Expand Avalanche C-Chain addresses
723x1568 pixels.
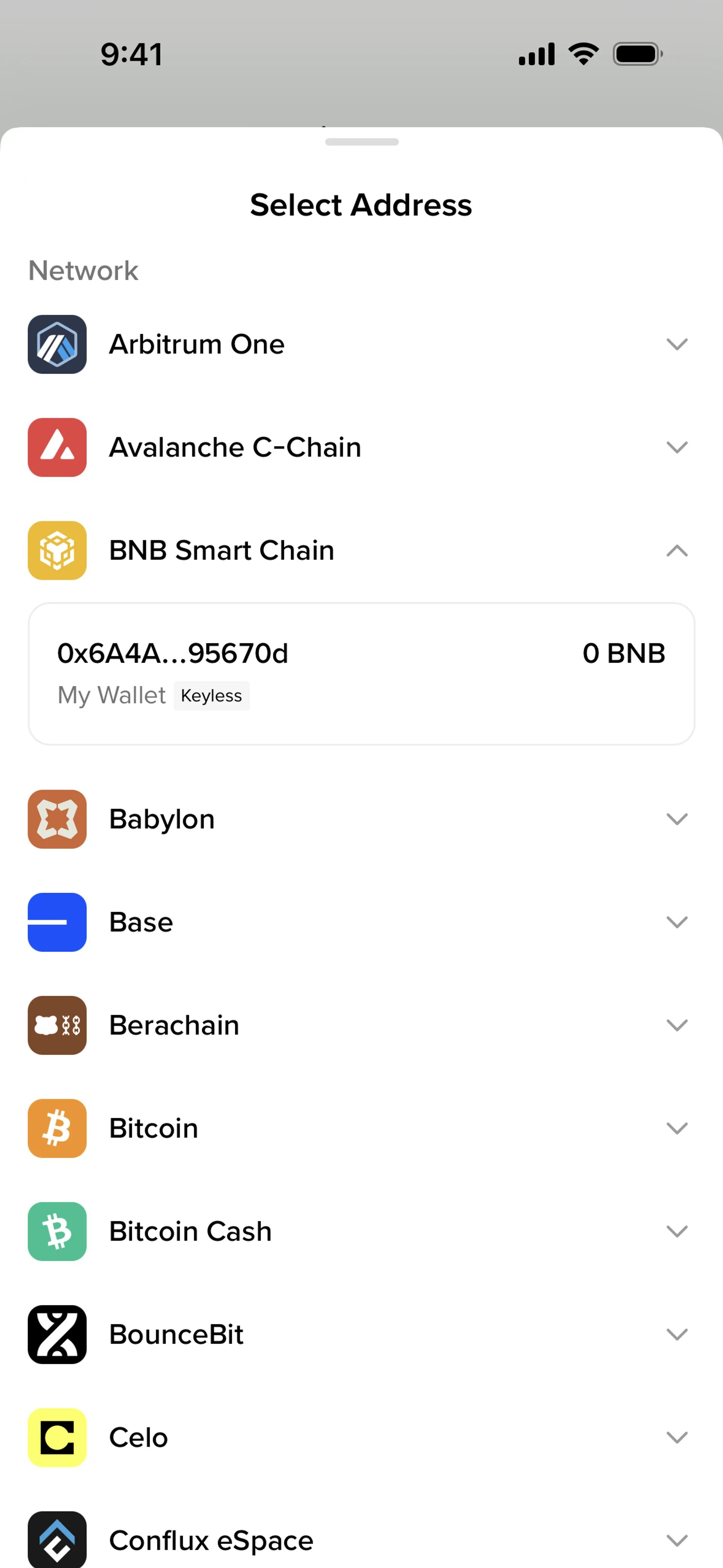click(361, 448)
